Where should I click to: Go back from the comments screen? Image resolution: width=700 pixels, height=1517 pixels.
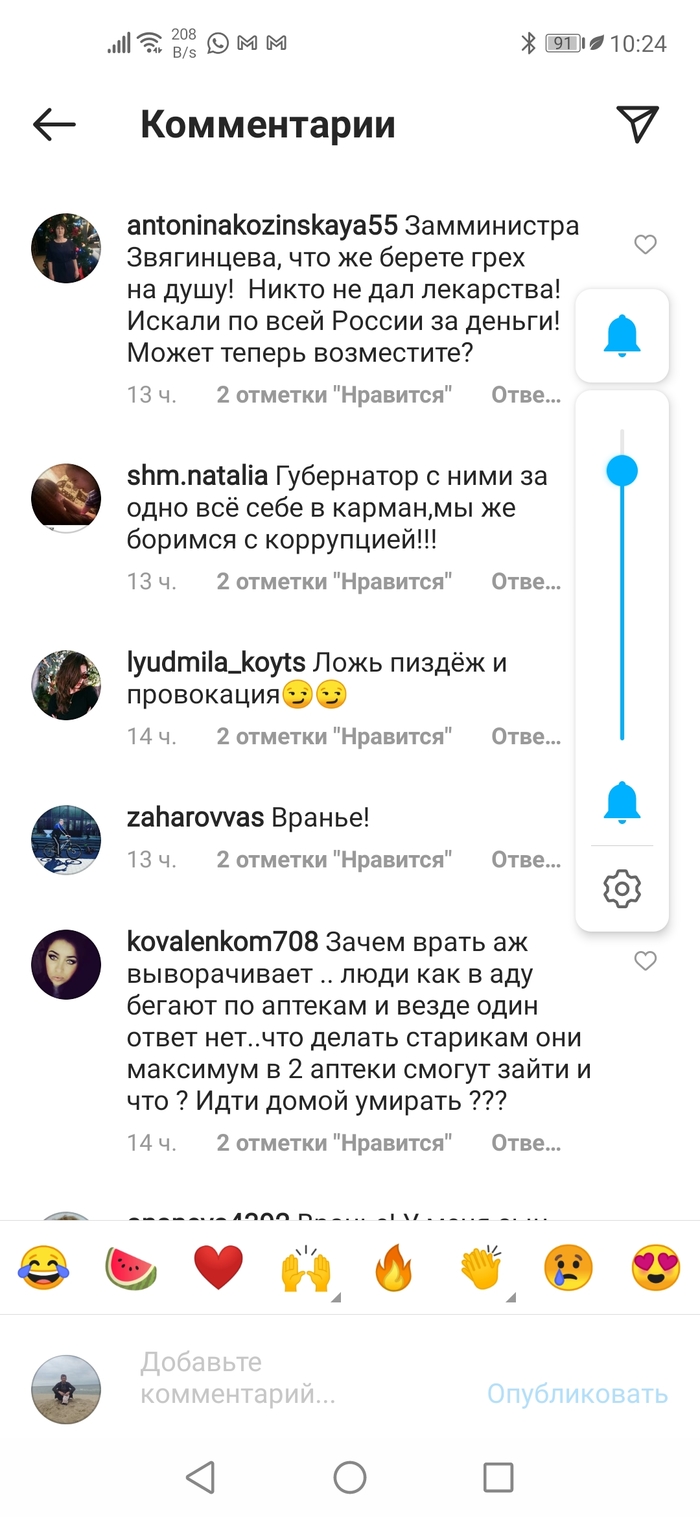pos(54,124)
